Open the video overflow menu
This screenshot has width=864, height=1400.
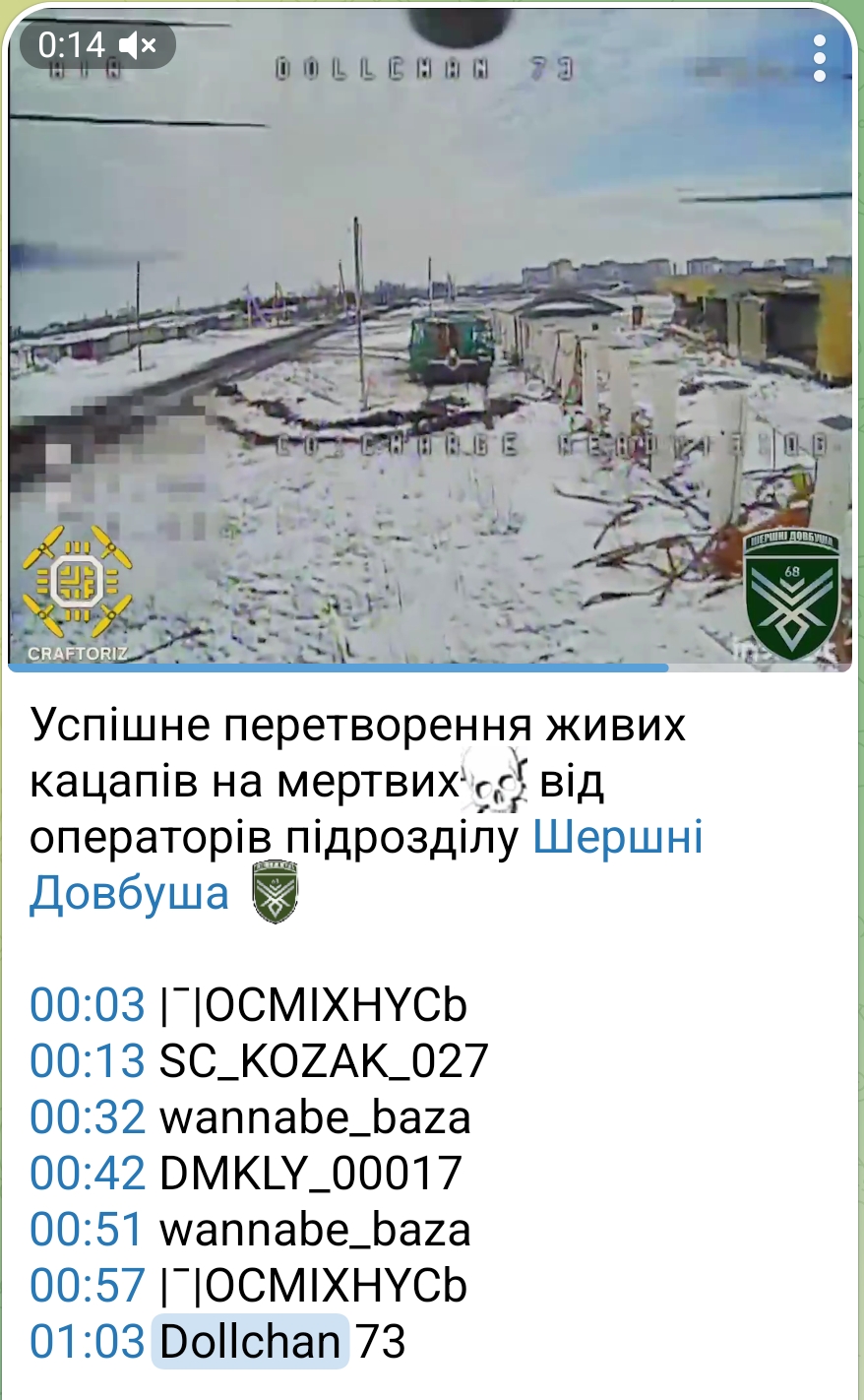coord(819,59)
